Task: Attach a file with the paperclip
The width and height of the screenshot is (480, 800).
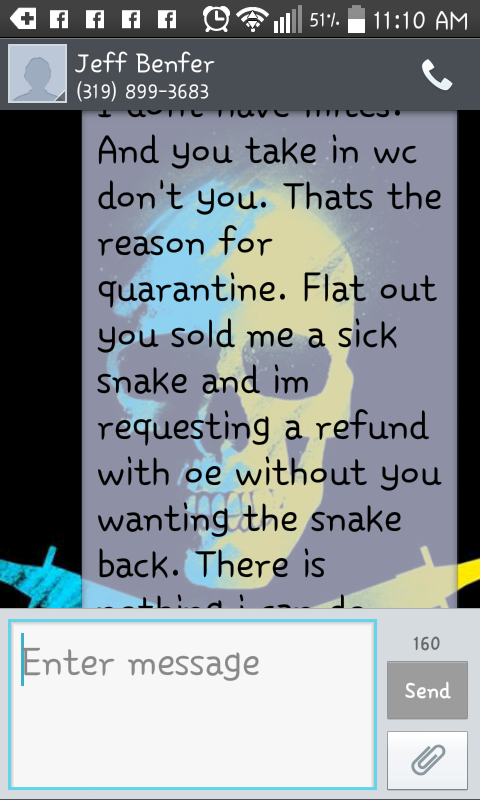Action: [427, 760]
